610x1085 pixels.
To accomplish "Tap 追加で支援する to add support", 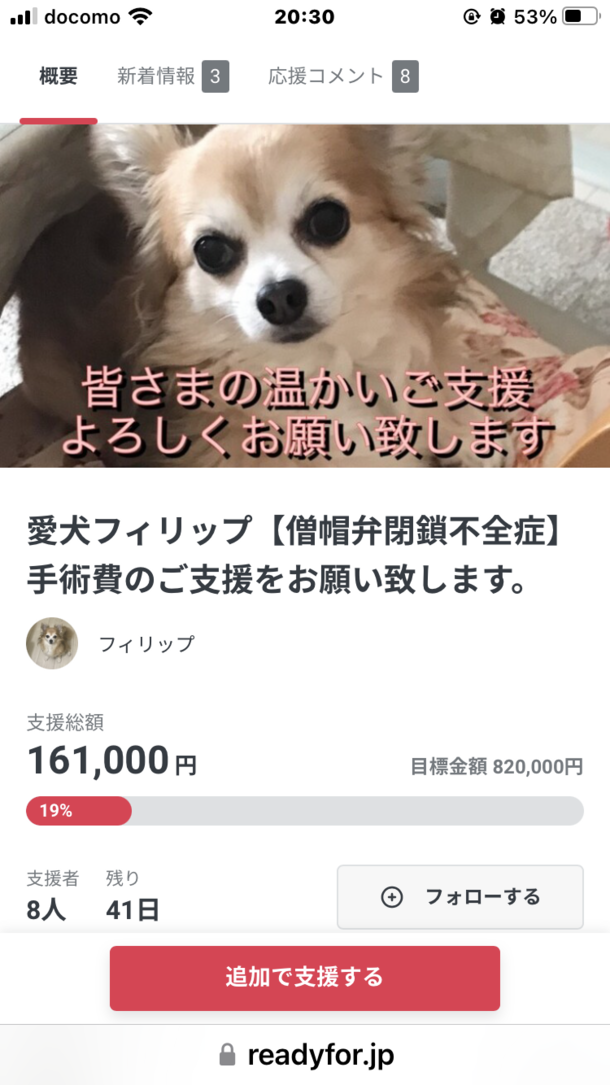I will [x=304, y=977].
